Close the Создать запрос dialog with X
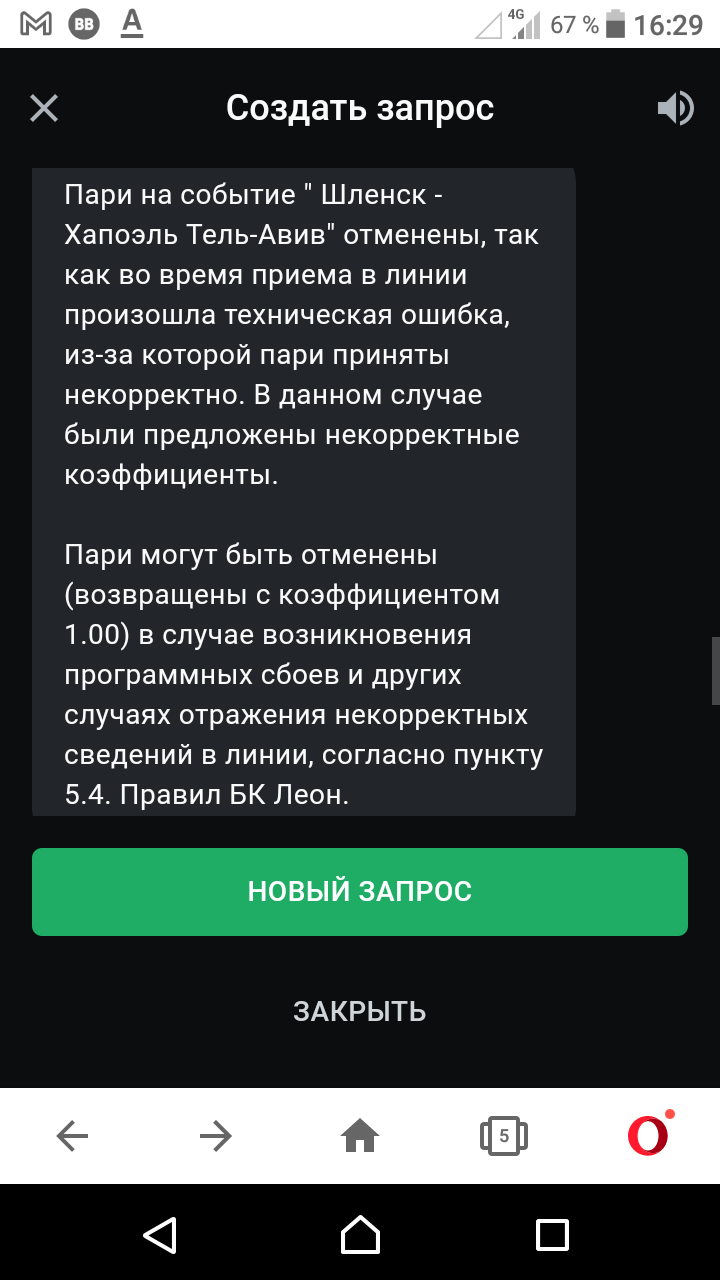This screenshot has width=720, height=1280. (44, 108)
